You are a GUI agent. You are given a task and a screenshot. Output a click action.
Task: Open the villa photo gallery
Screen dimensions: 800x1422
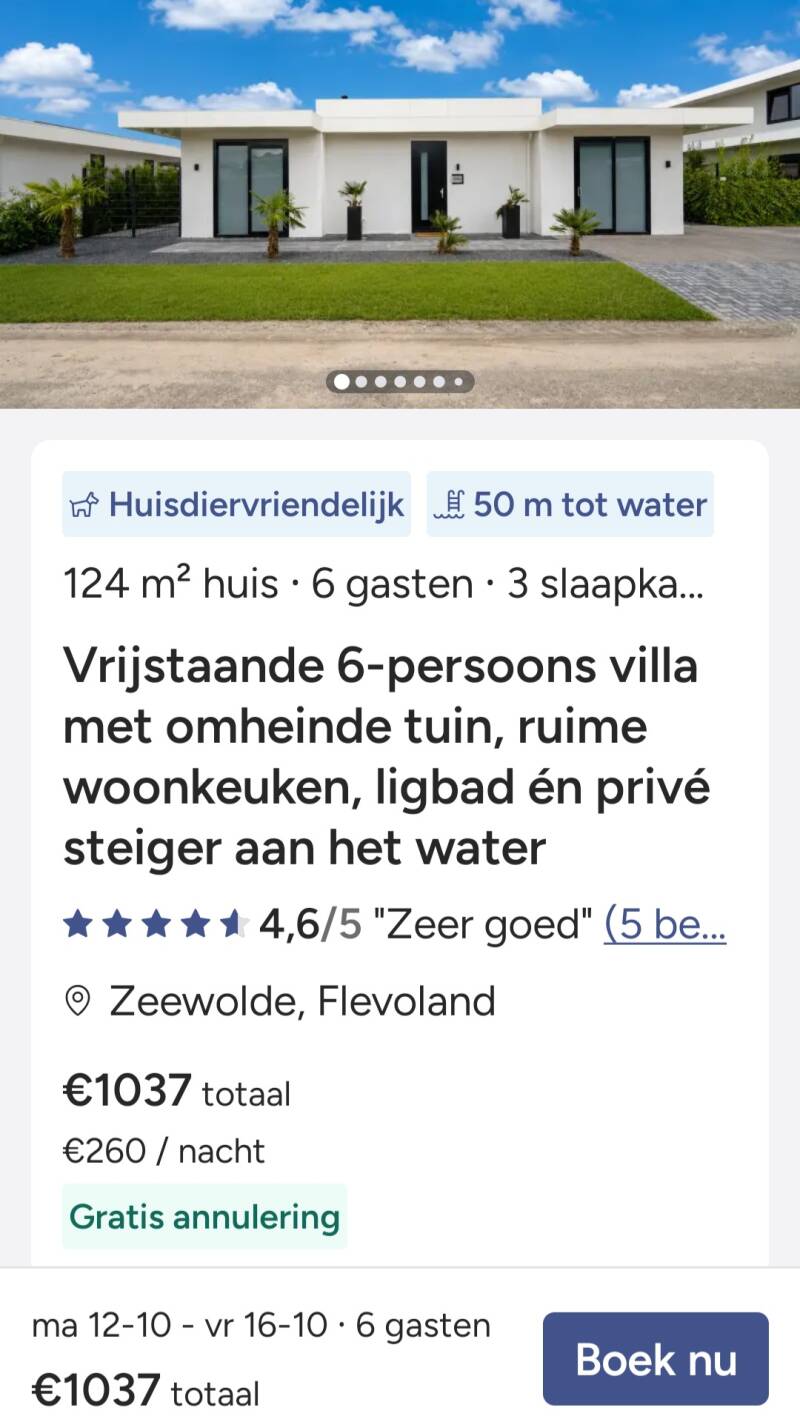point(400,204)
